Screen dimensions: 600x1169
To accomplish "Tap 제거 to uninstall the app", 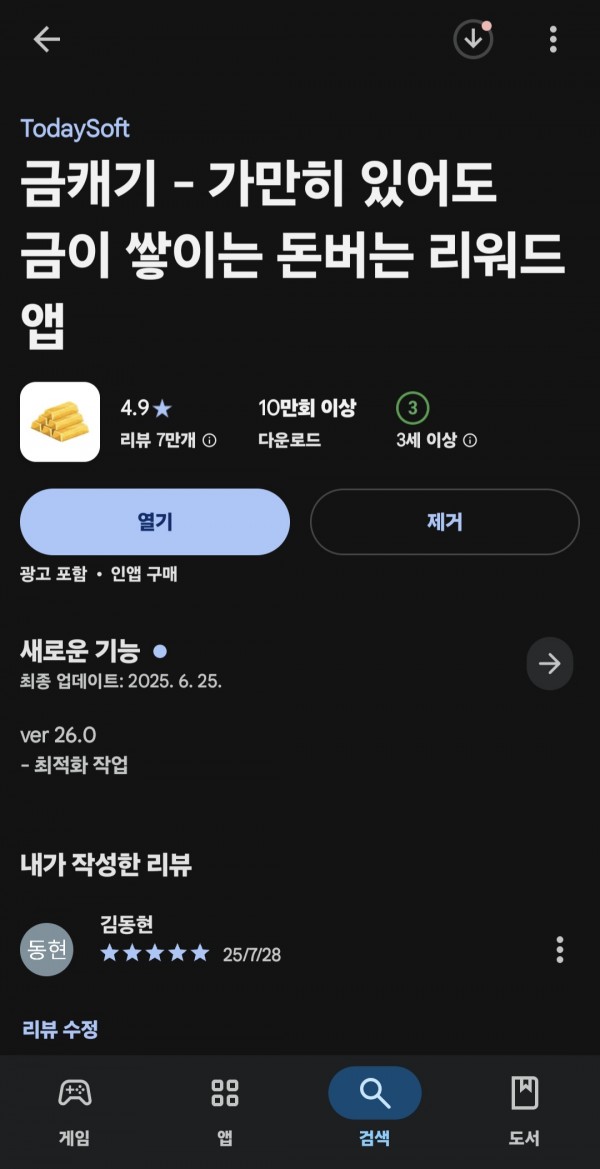I will 444,522.
